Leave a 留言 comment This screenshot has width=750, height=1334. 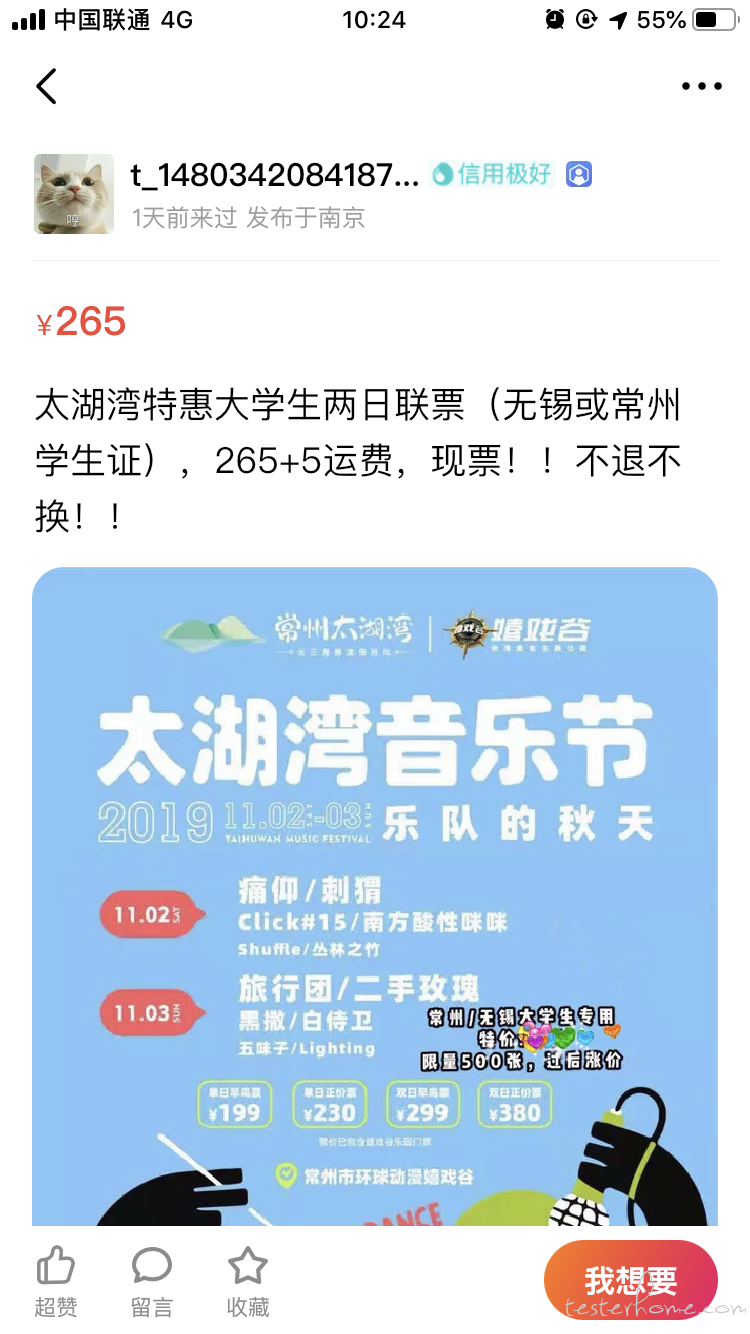point(152,1279)
